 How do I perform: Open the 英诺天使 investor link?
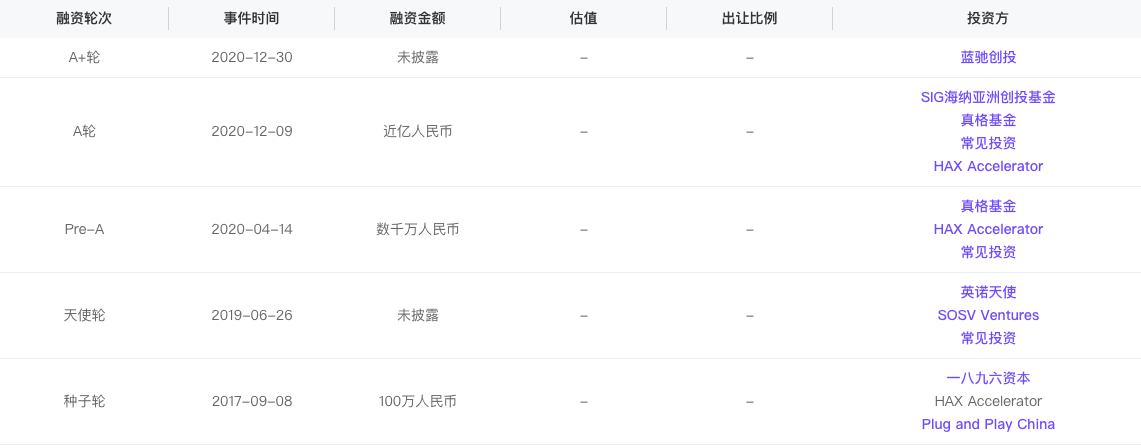(x=988, y=293)
